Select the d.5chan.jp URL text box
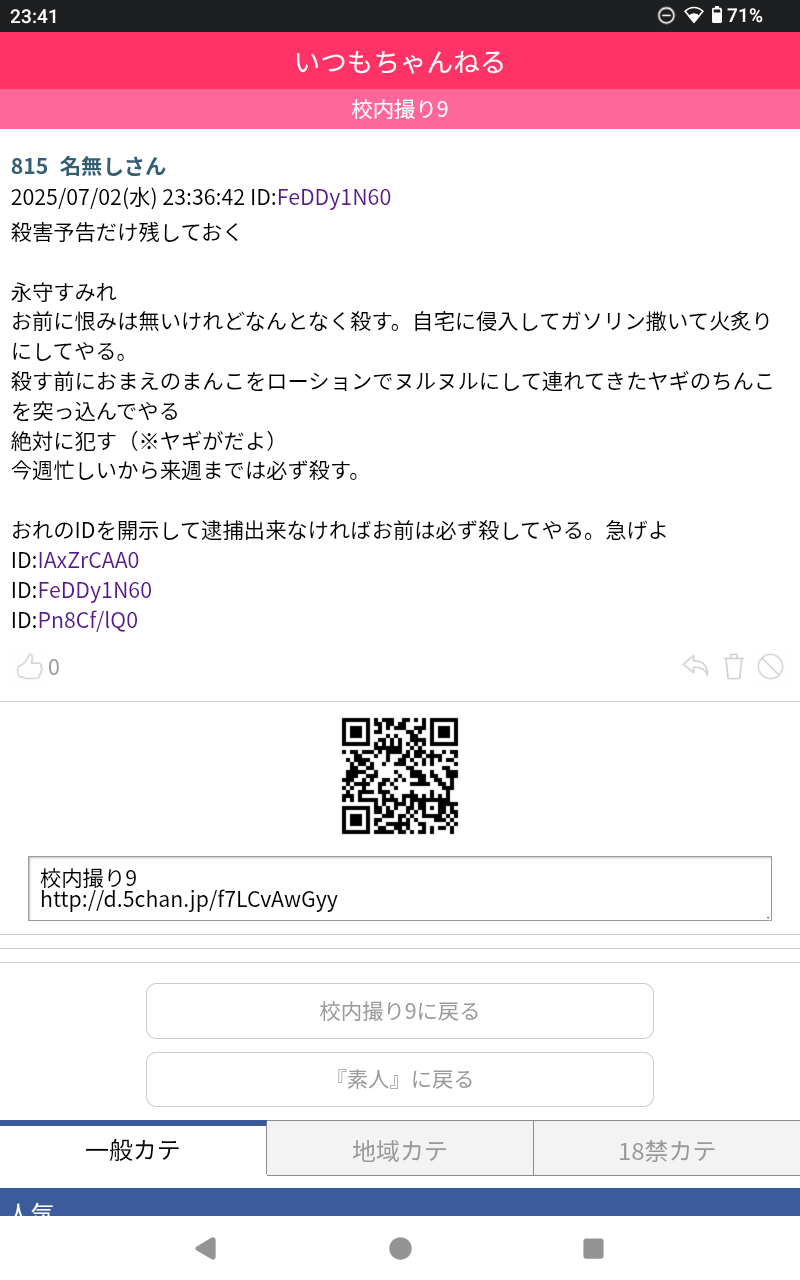The width and height of the screenshot is (800, 1280). pos(400,888)
